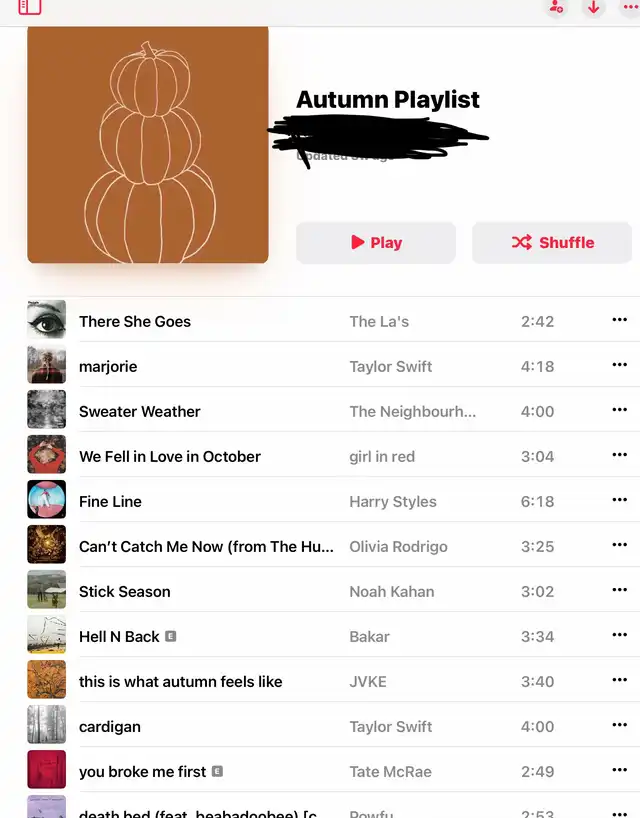Open more options for you broke me first
Viewport: 640px width, 818px height.
click(619, 770)
